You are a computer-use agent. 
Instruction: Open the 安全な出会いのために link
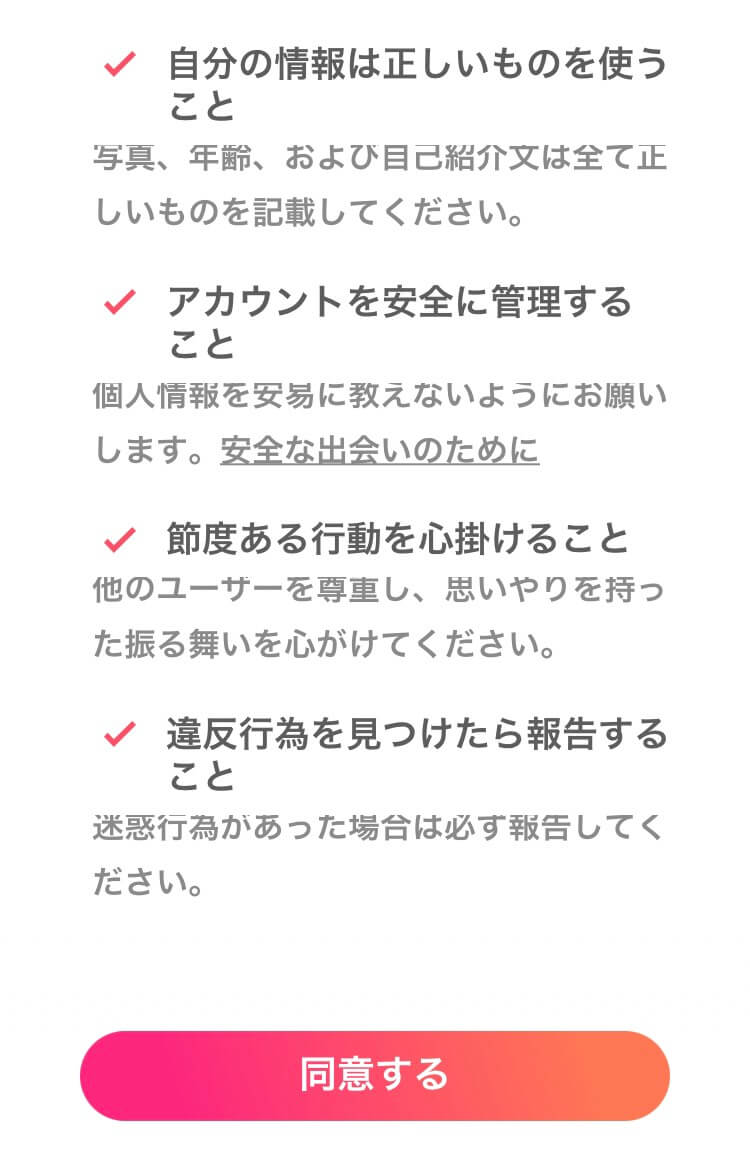(x=379, y=450)
